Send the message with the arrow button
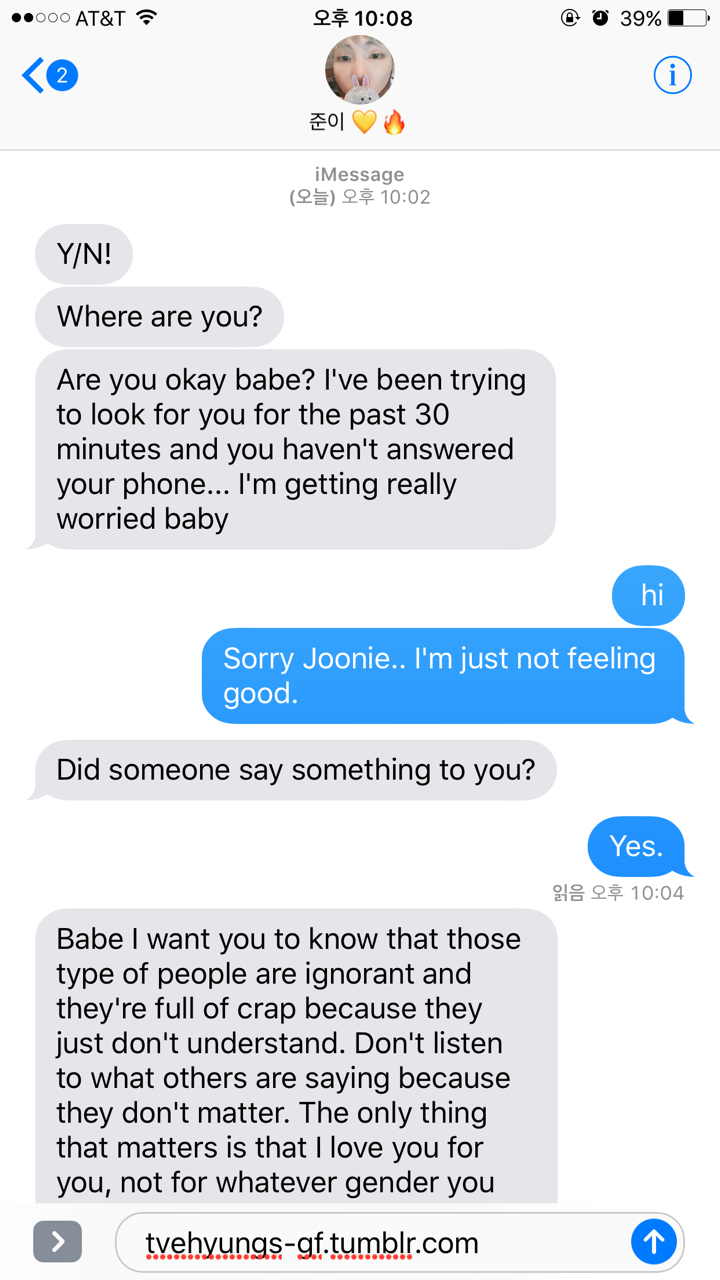Viewport: 720px width, 1280px height. pyautogui.click(x=654, y=1242)
